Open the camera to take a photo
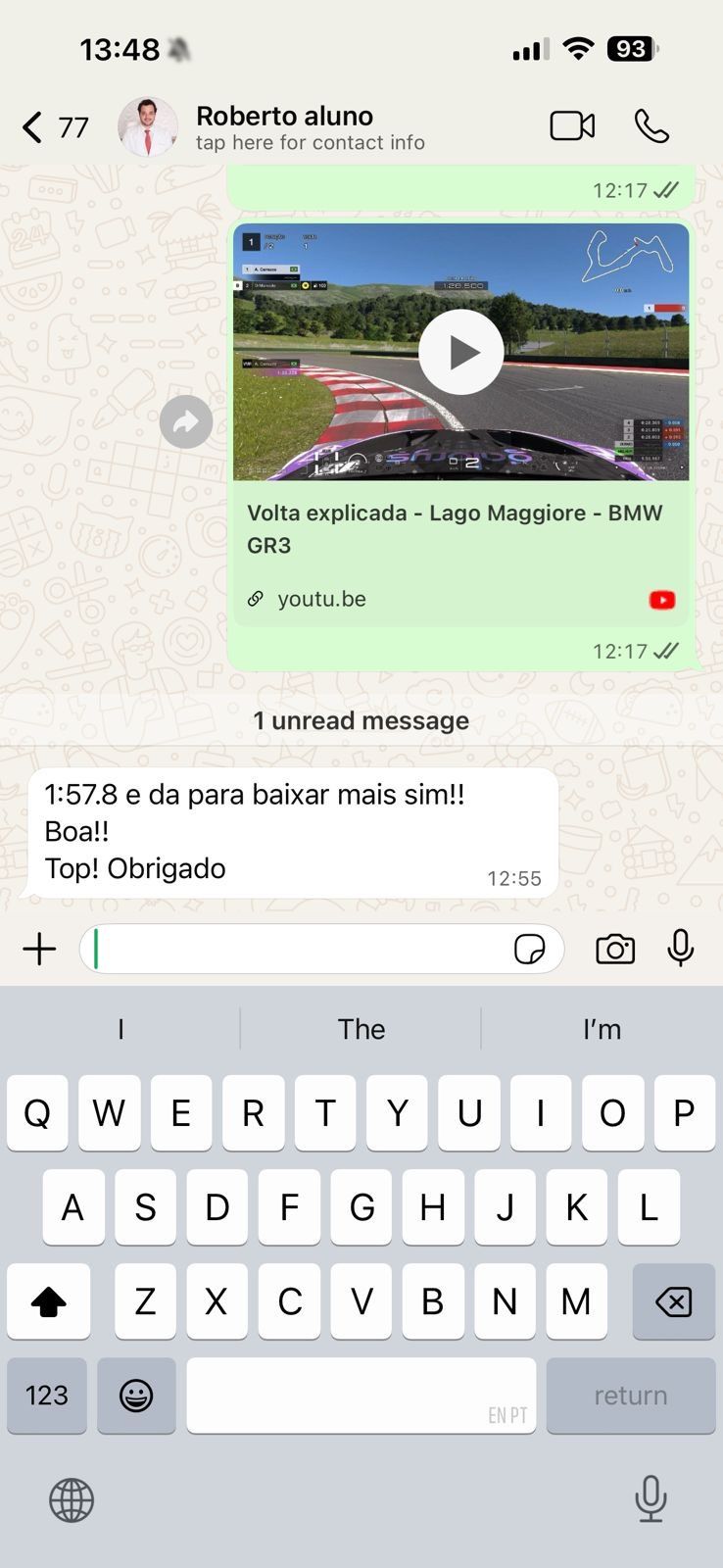 (615, 950)
